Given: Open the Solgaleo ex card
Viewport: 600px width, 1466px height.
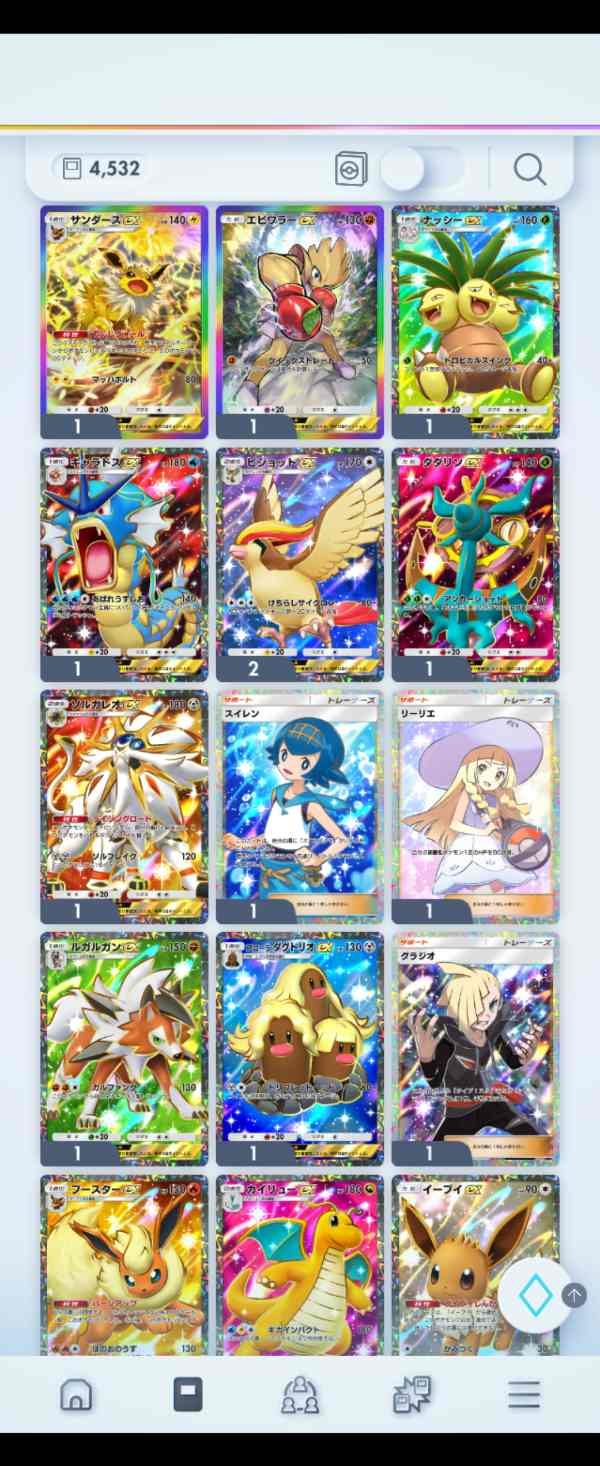Looking at the screenshot, I should pos(124,795).
